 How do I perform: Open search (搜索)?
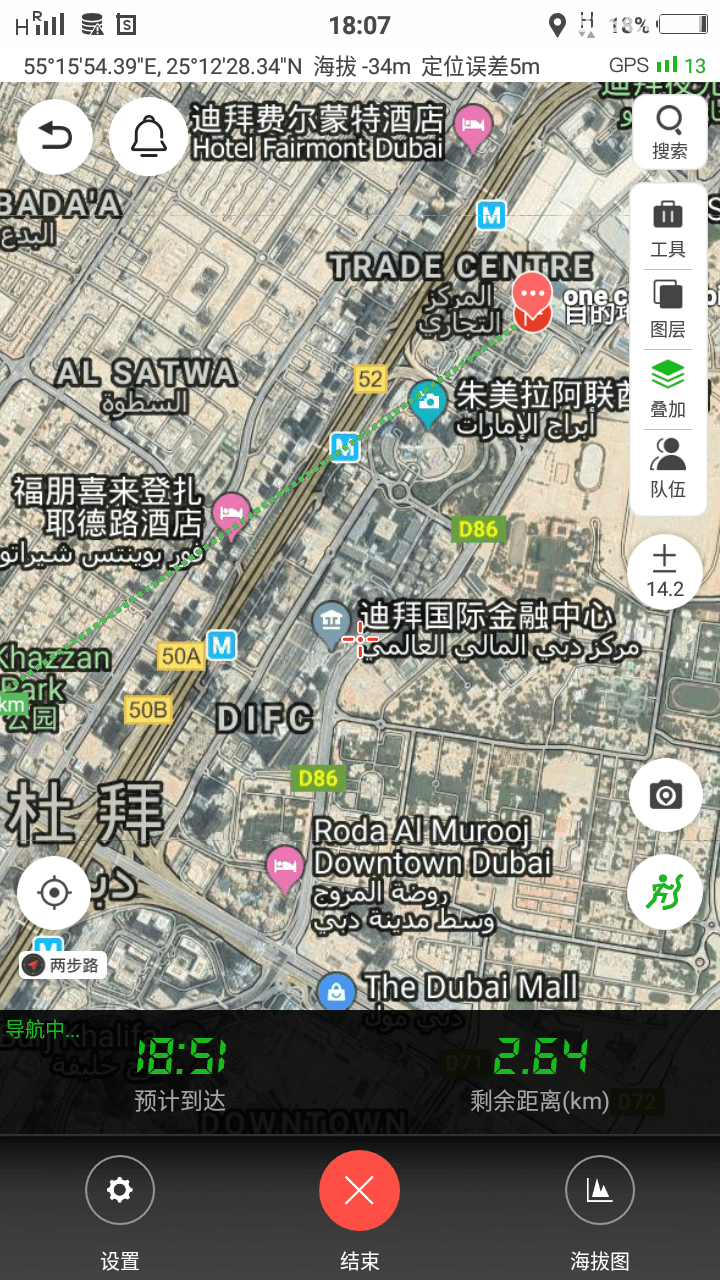669,132
